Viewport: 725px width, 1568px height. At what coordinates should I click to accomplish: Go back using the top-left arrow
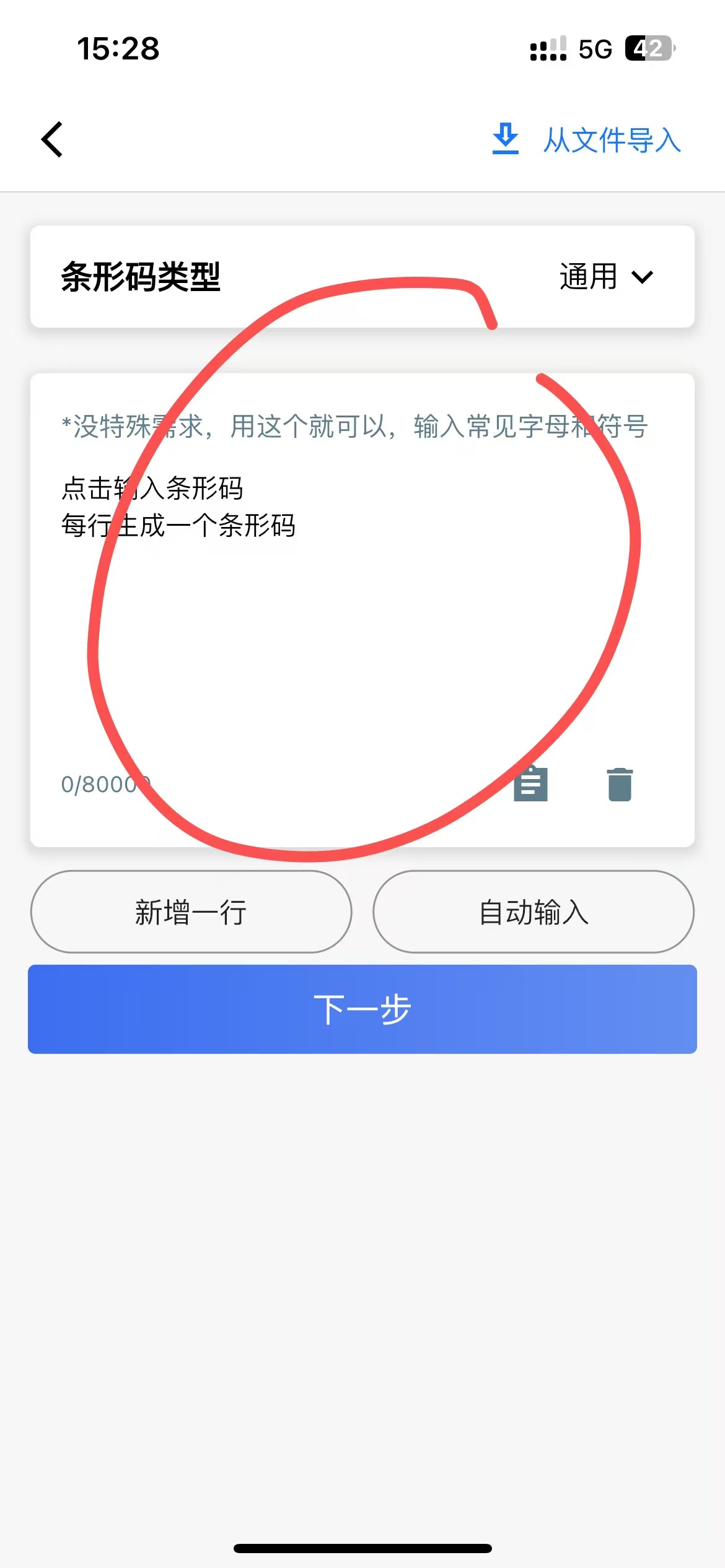pyautogui.click(x=52, y=139)
